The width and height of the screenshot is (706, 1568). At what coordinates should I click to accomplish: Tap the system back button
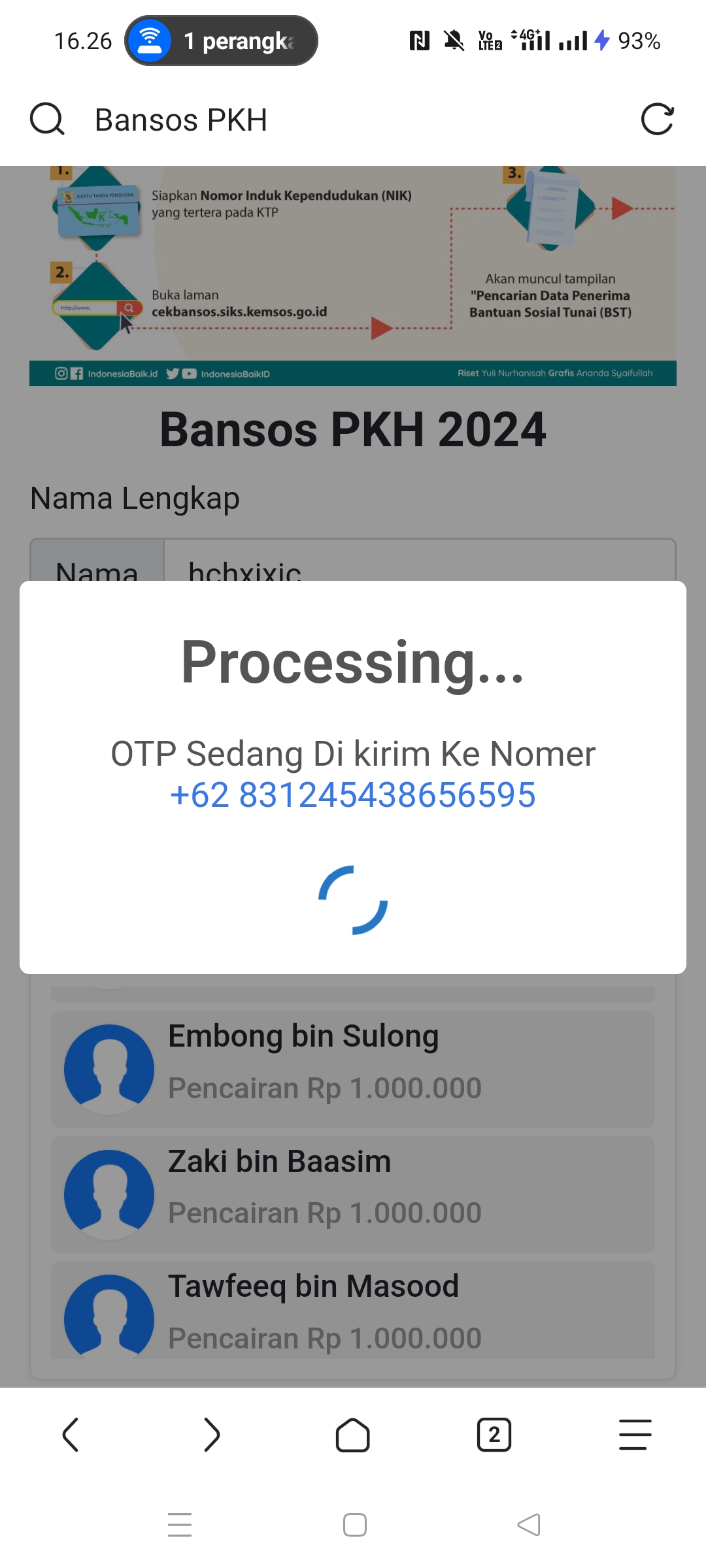point(528,1525)
